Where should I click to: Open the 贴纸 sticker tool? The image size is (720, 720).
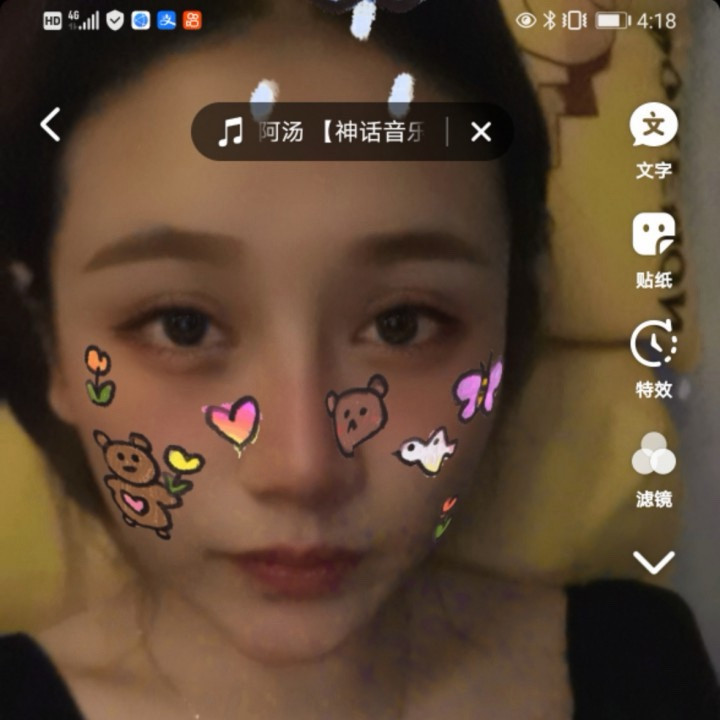point(653,249)
